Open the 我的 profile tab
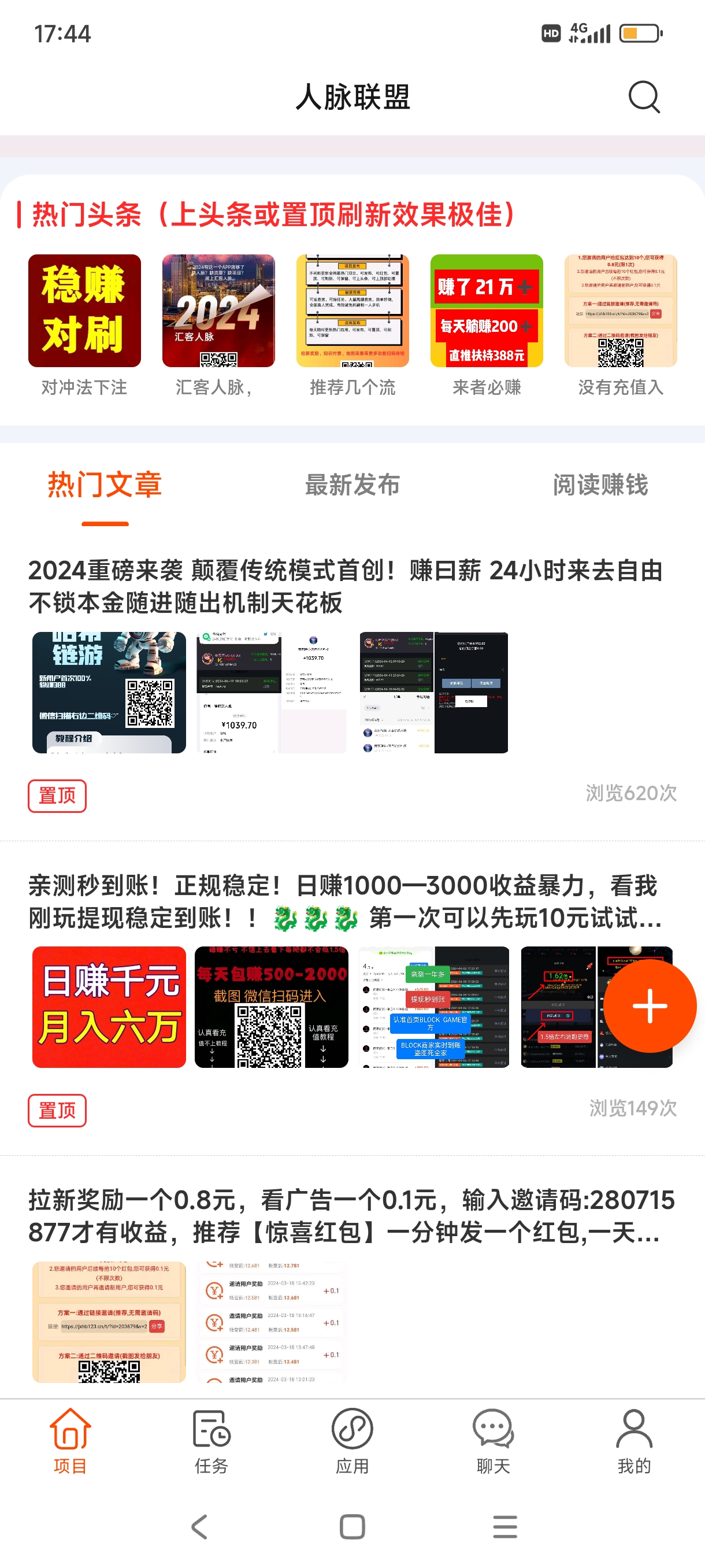Screen dimensions: 705x1568 634,1441
